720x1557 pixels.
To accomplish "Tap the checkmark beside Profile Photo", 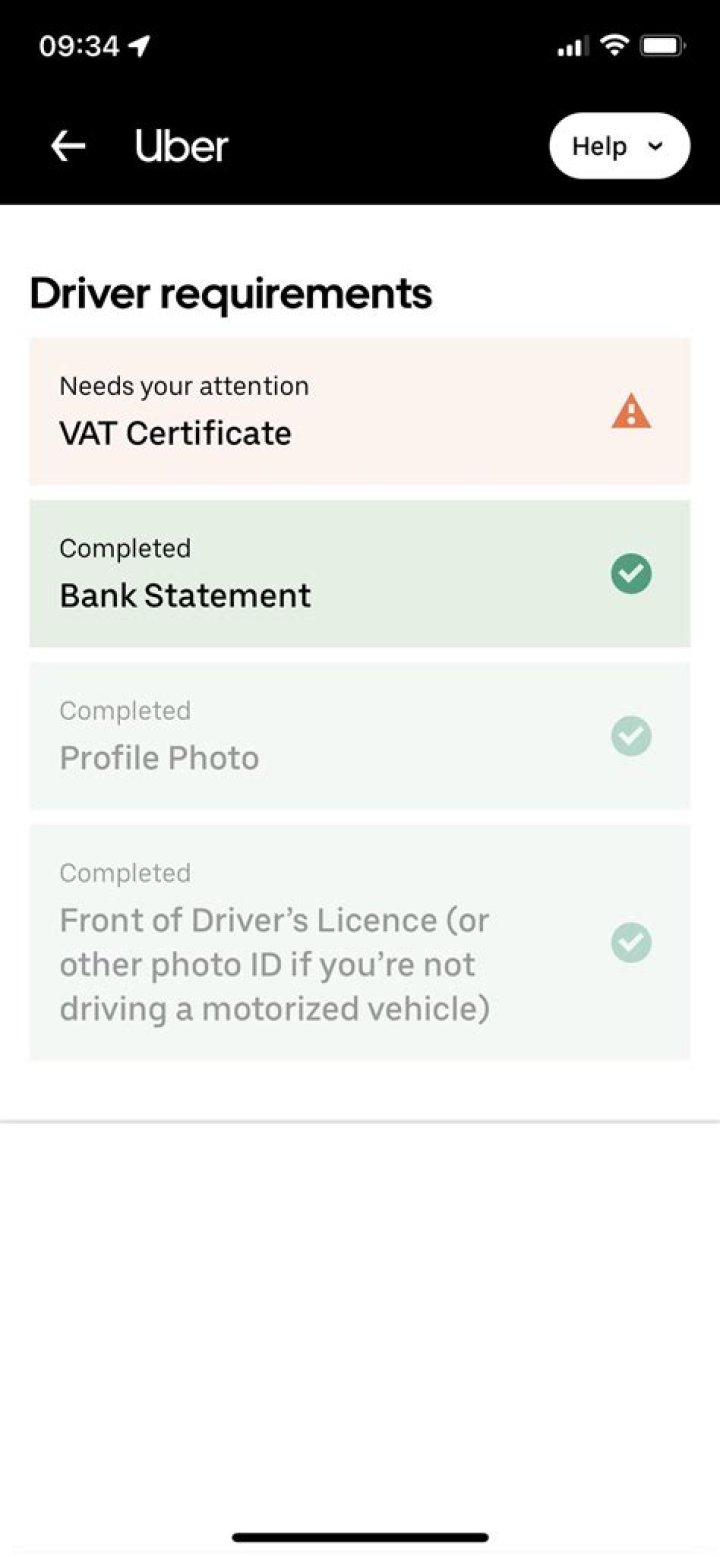I will pos(630,736).
